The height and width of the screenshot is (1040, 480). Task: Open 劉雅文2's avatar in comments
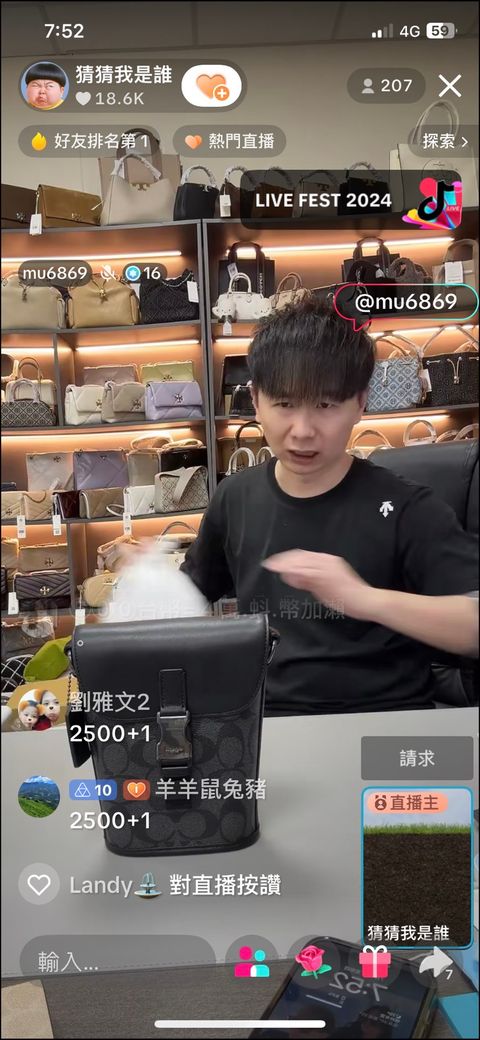[38, 710]
